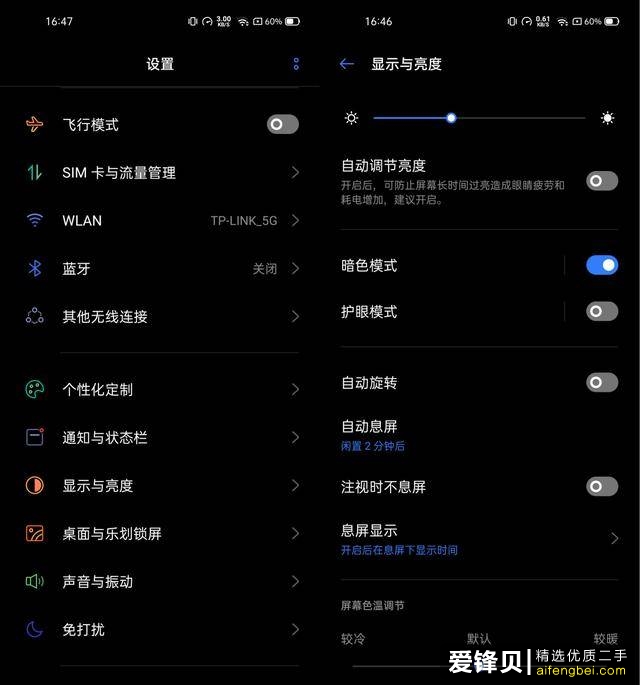Open 息屏显示 always-on display settings
The image size is (640, 685).
(470, 539)
